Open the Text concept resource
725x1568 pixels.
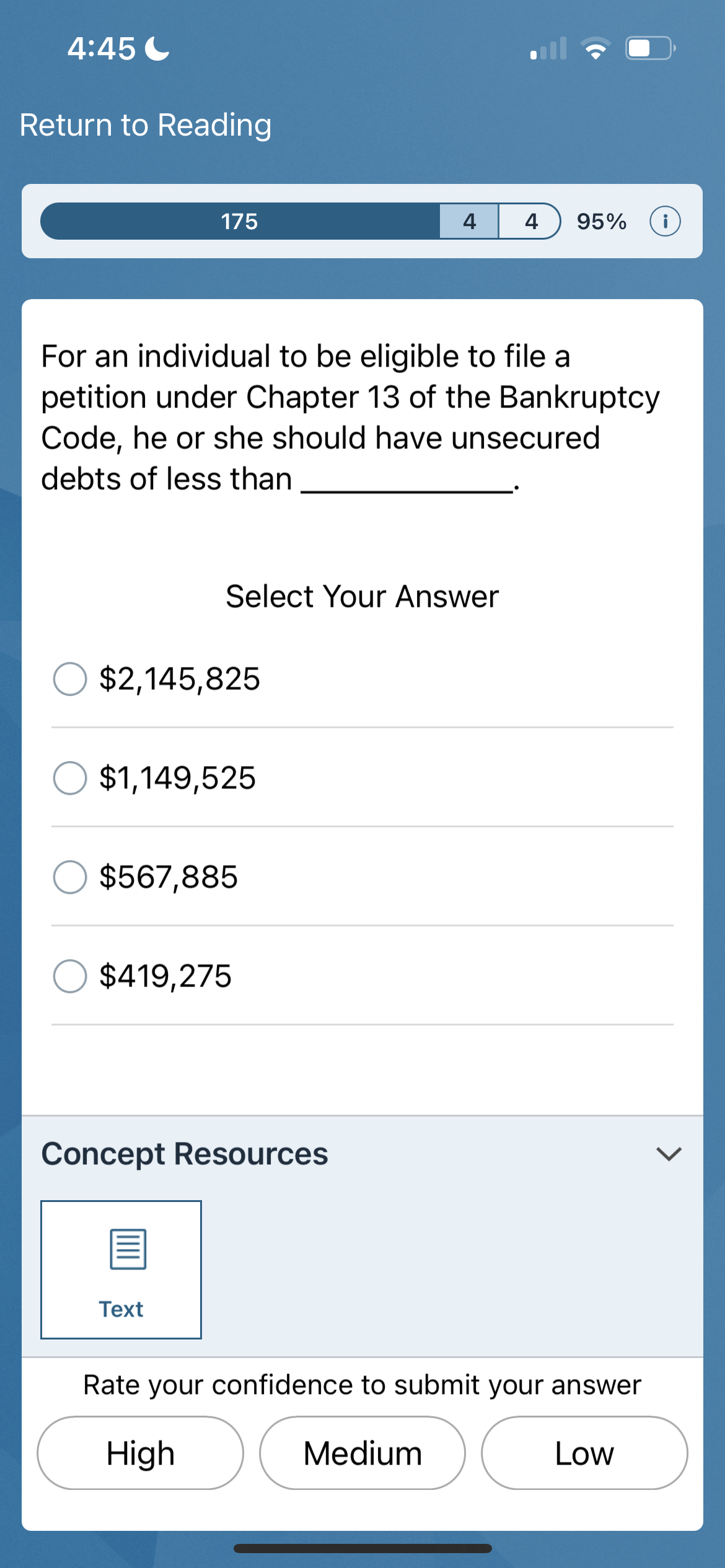click(x=121, y=1270)
